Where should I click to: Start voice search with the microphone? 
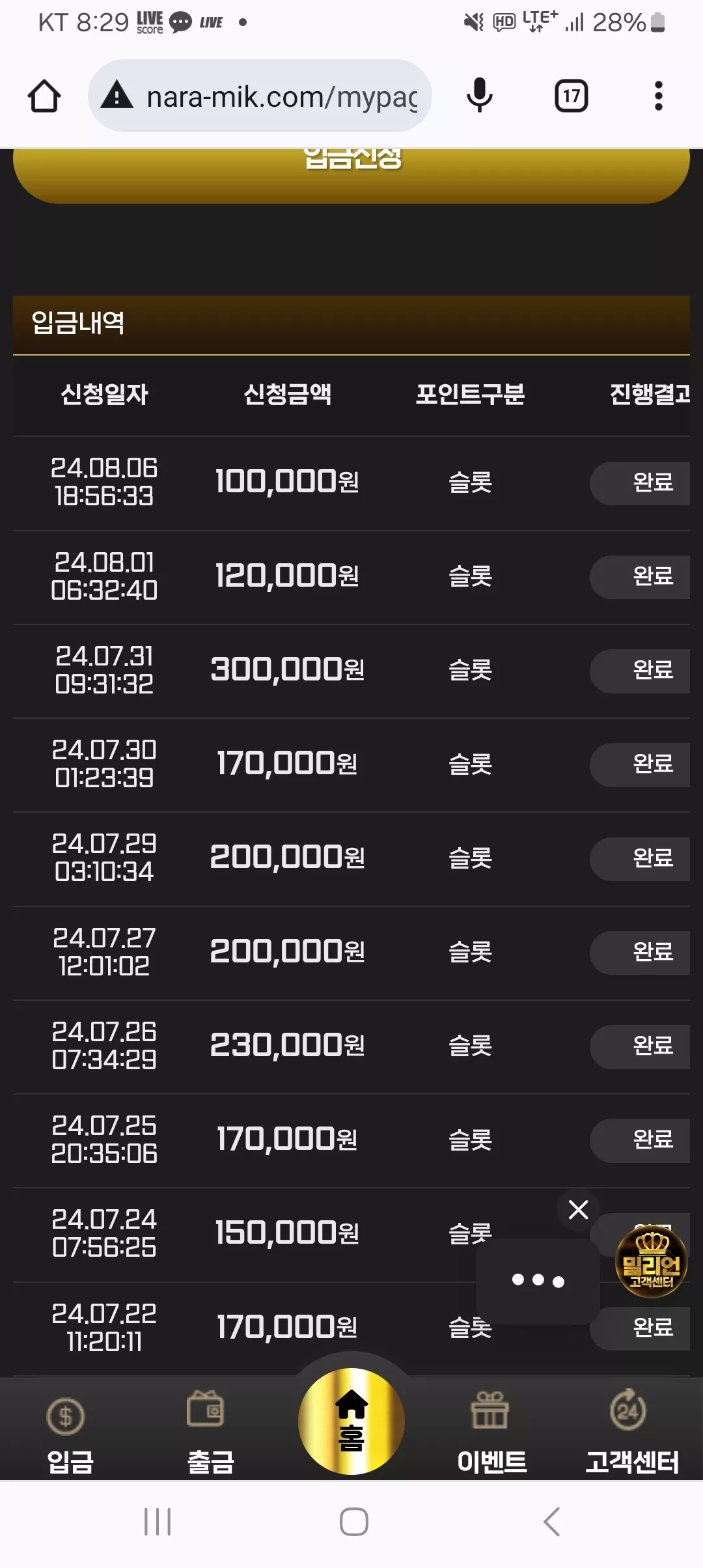pyautogui.click(x=480, y=96)
